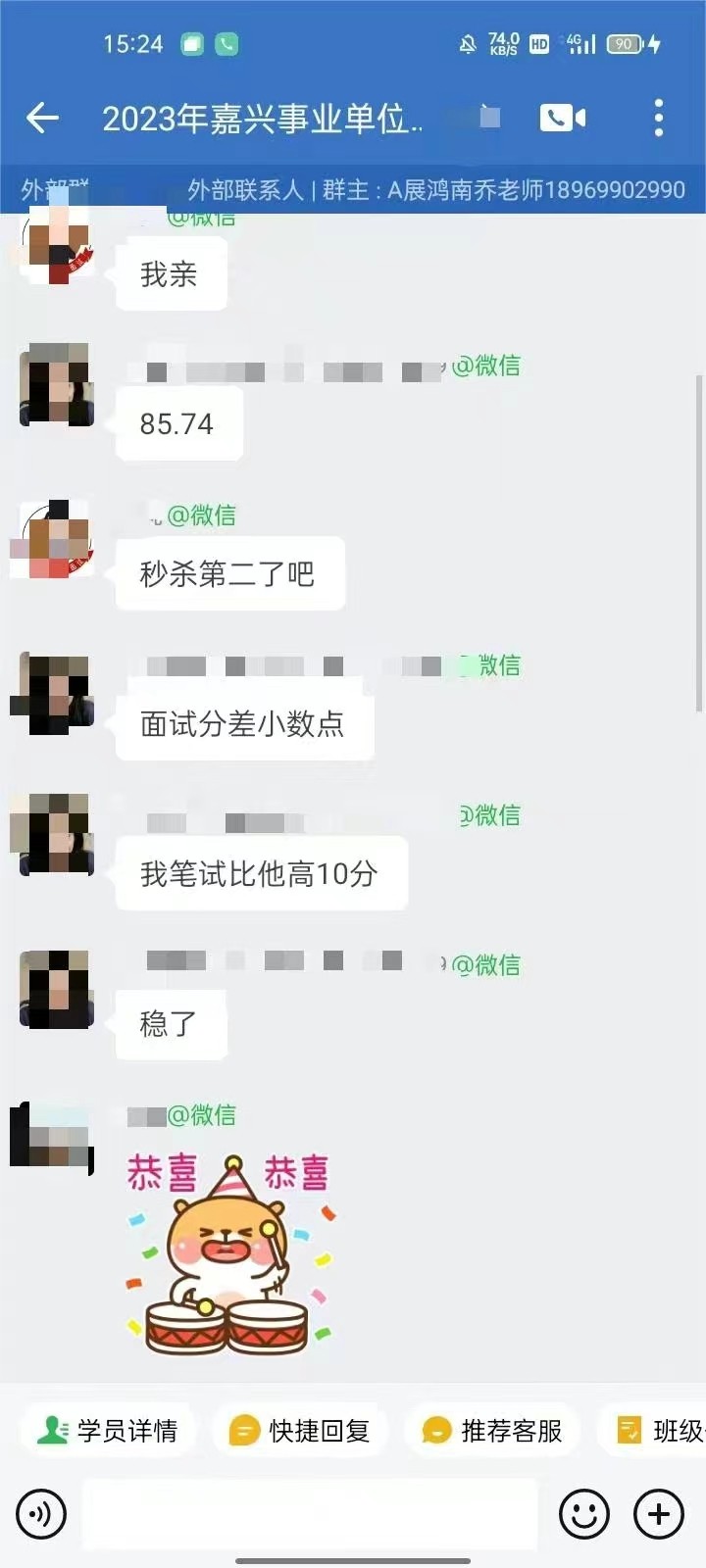
Task: Tap avatar of sender of 秒杀第二了吧
Action: coord(55,539)
